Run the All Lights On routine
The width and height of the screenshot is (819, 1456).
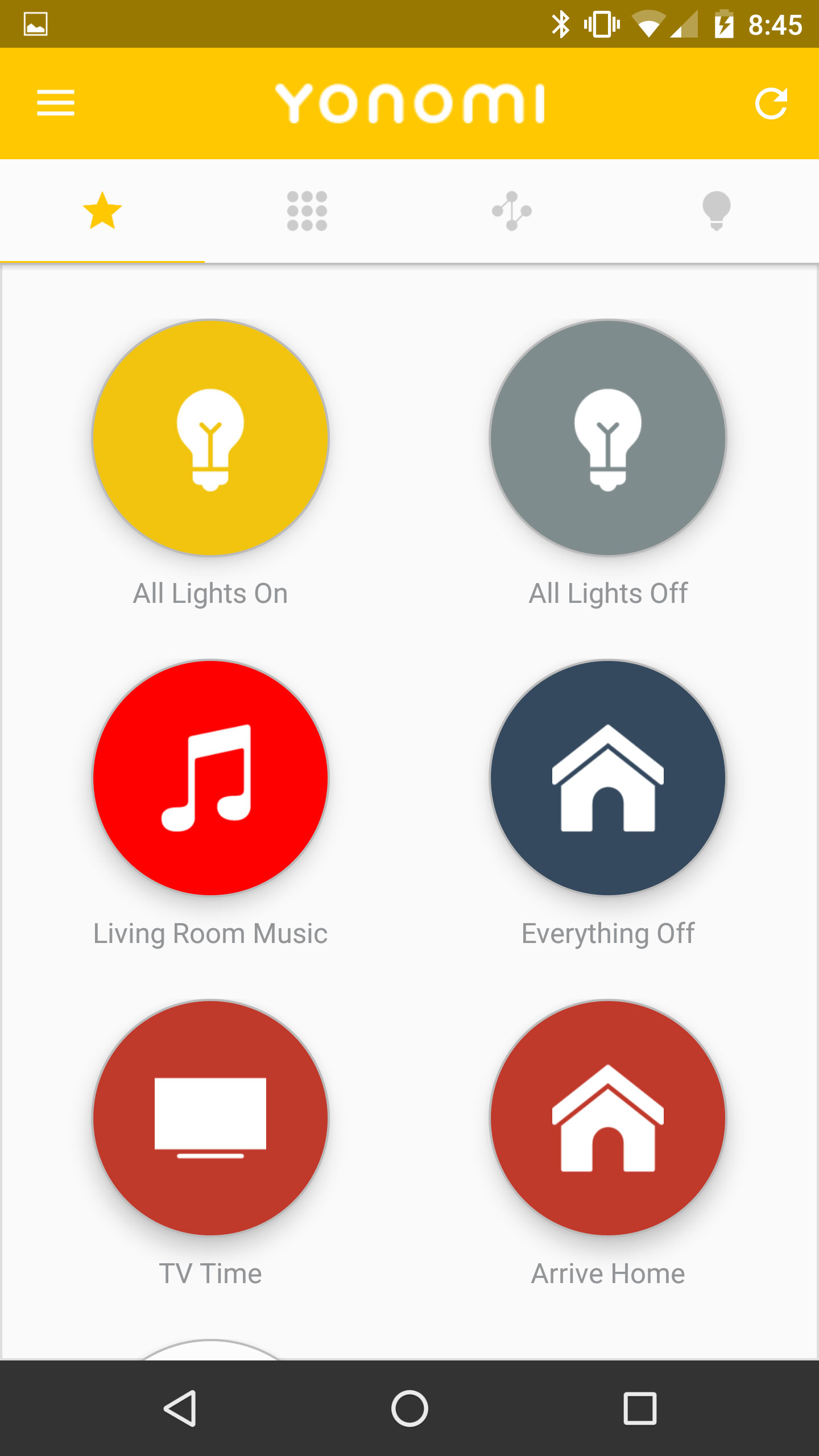click(x=210, y=438)
